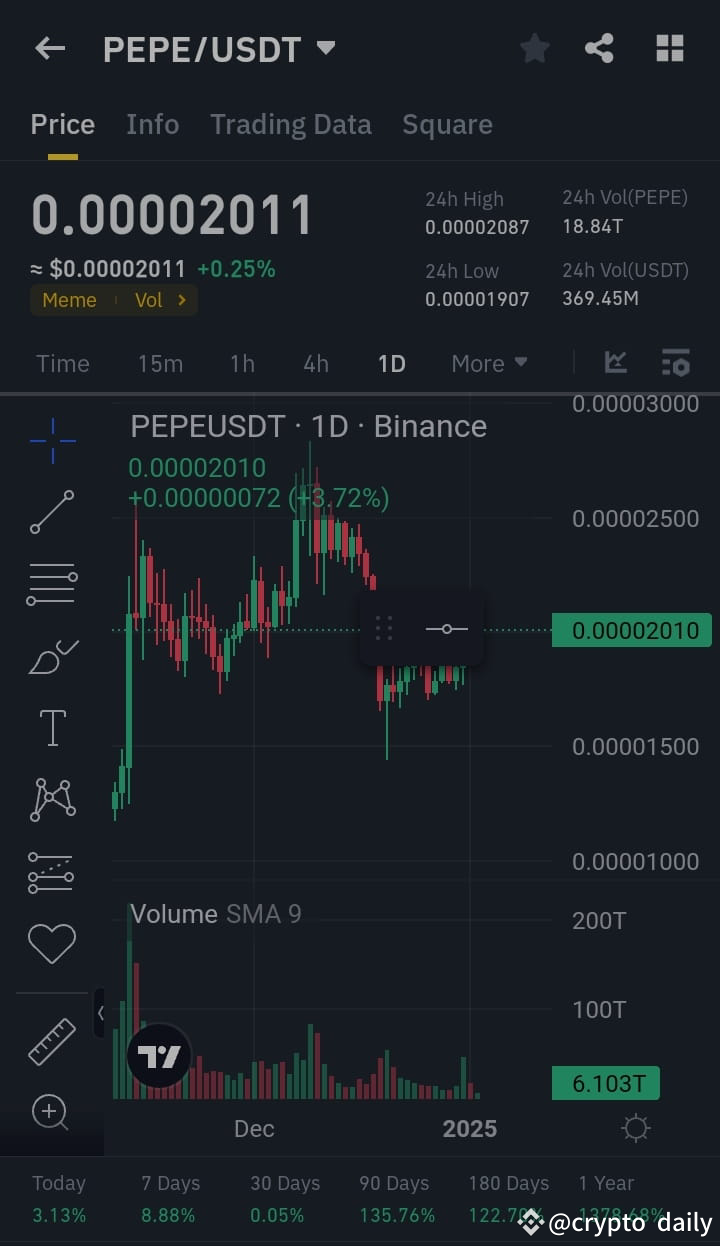Open the indicators line chart icon
Viewport: 720px width, 1246px height.
615,363
